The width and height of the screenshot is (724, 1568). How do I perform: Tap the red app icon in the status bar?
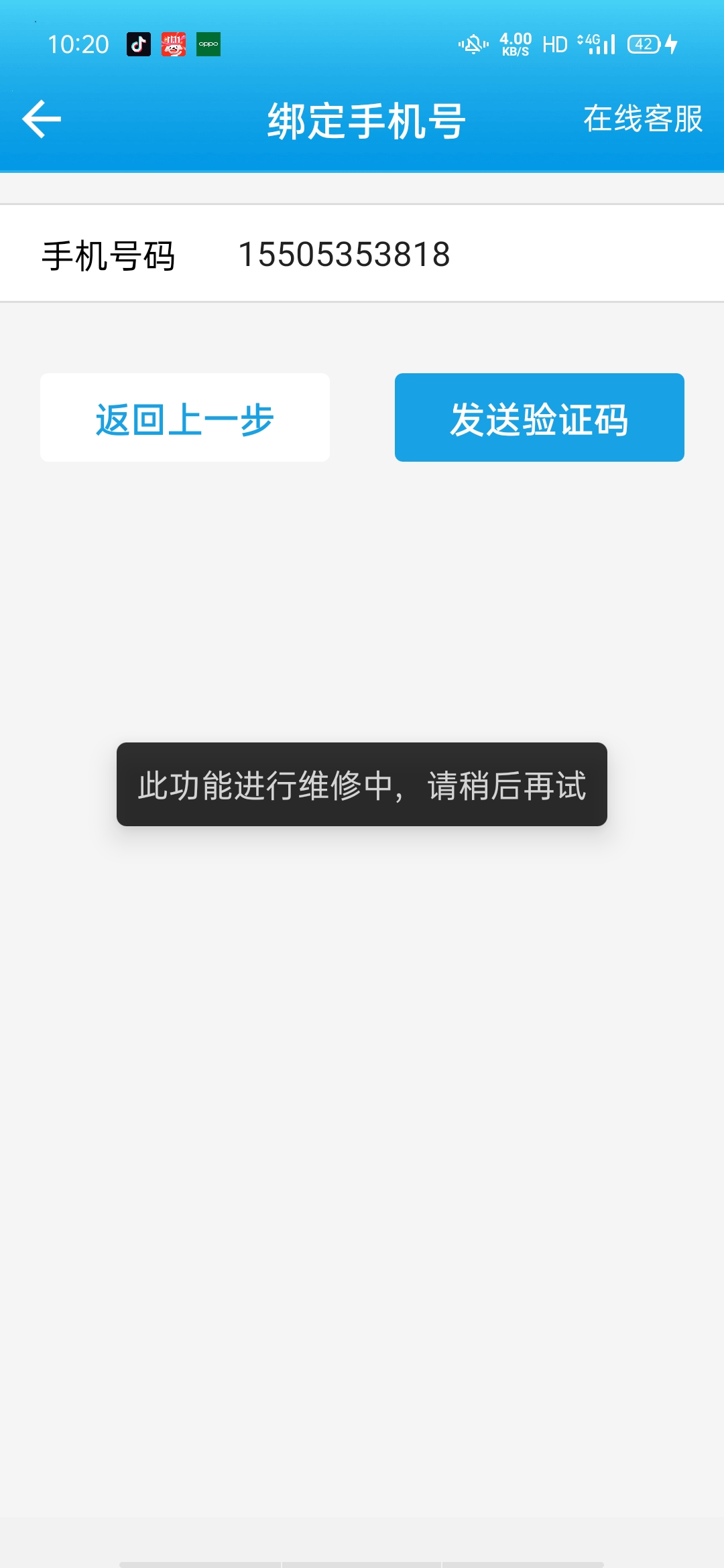175,44
